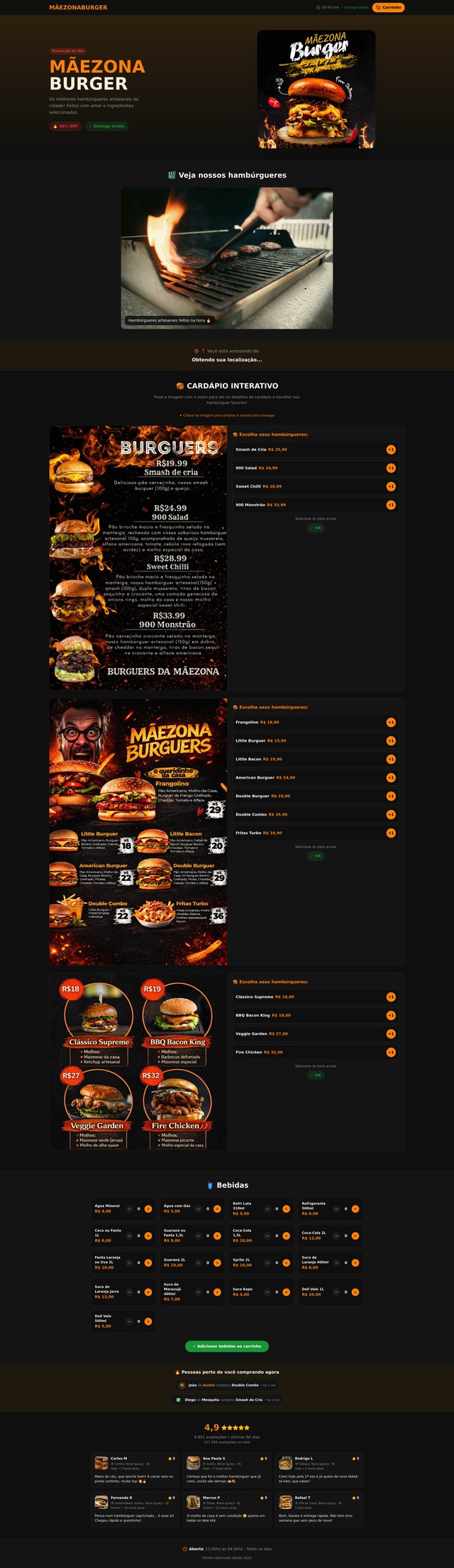The height and width of the screenshot is (1568, 454).
Task: Add one Veggie Garden burger
Action: pos(391,1034)
